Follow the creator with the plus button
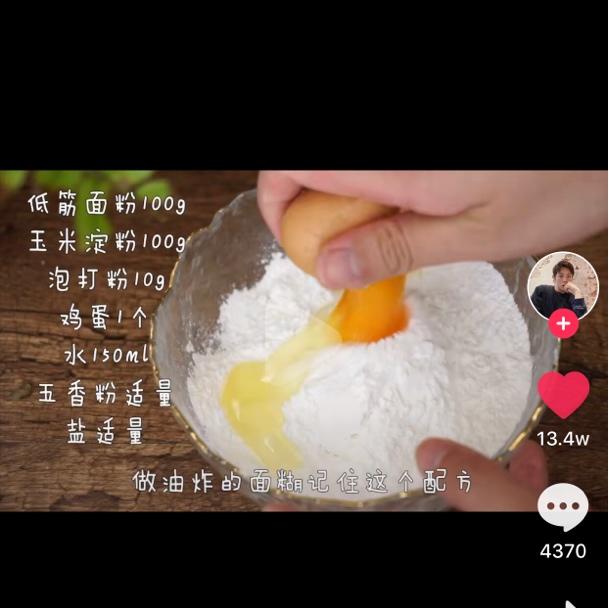Viewport: 609px width, 608px height. [x=563, y=324]
